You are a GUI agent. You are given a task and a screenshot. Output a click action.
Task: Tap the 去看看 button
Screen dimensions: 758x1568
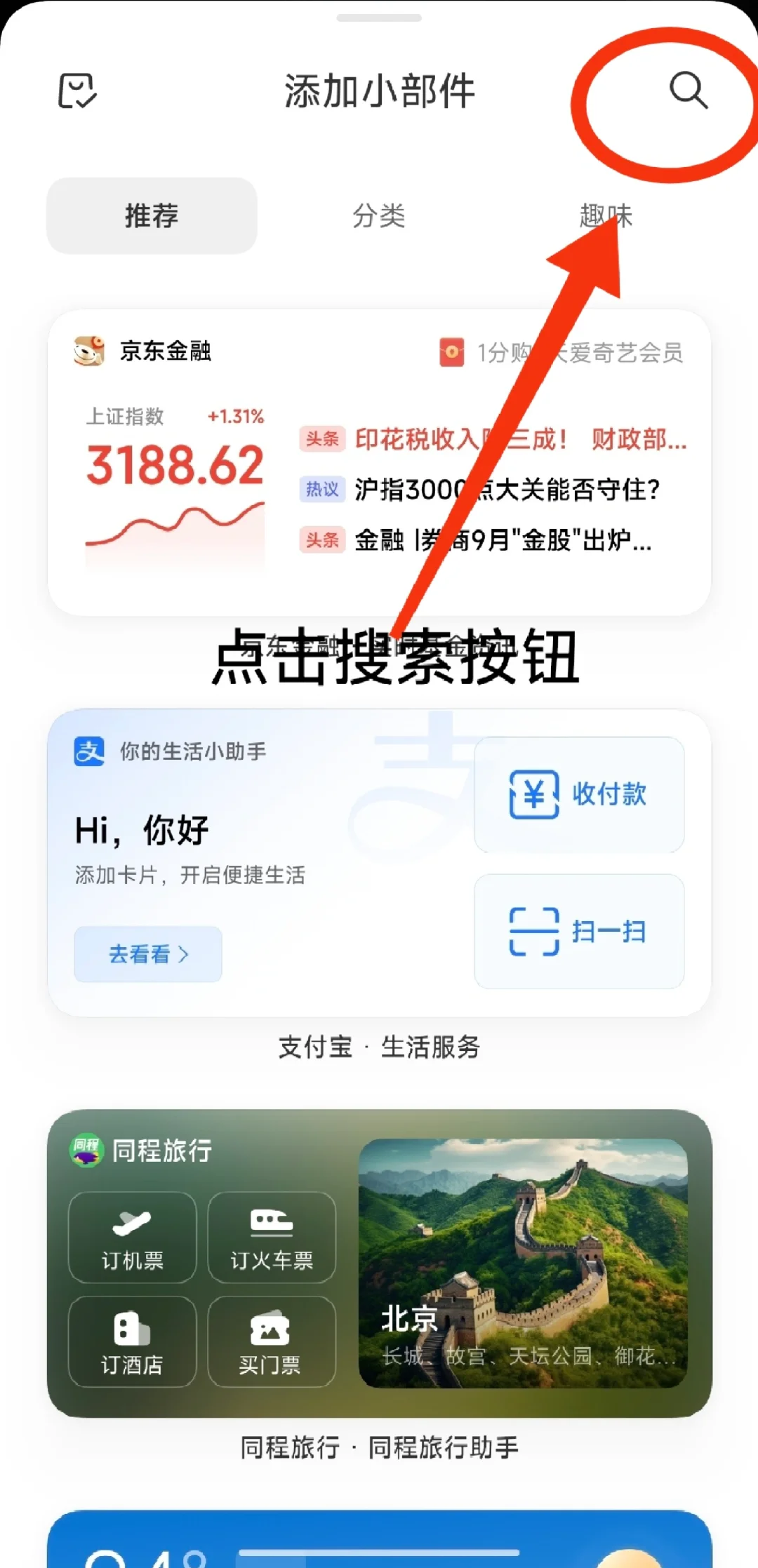(x=147, y=954)
